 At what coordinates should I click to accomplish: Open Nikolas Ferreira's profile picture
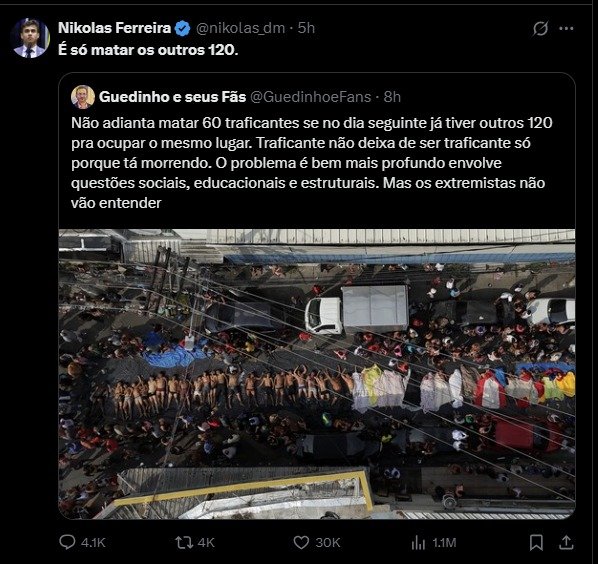tap(30, 38)
